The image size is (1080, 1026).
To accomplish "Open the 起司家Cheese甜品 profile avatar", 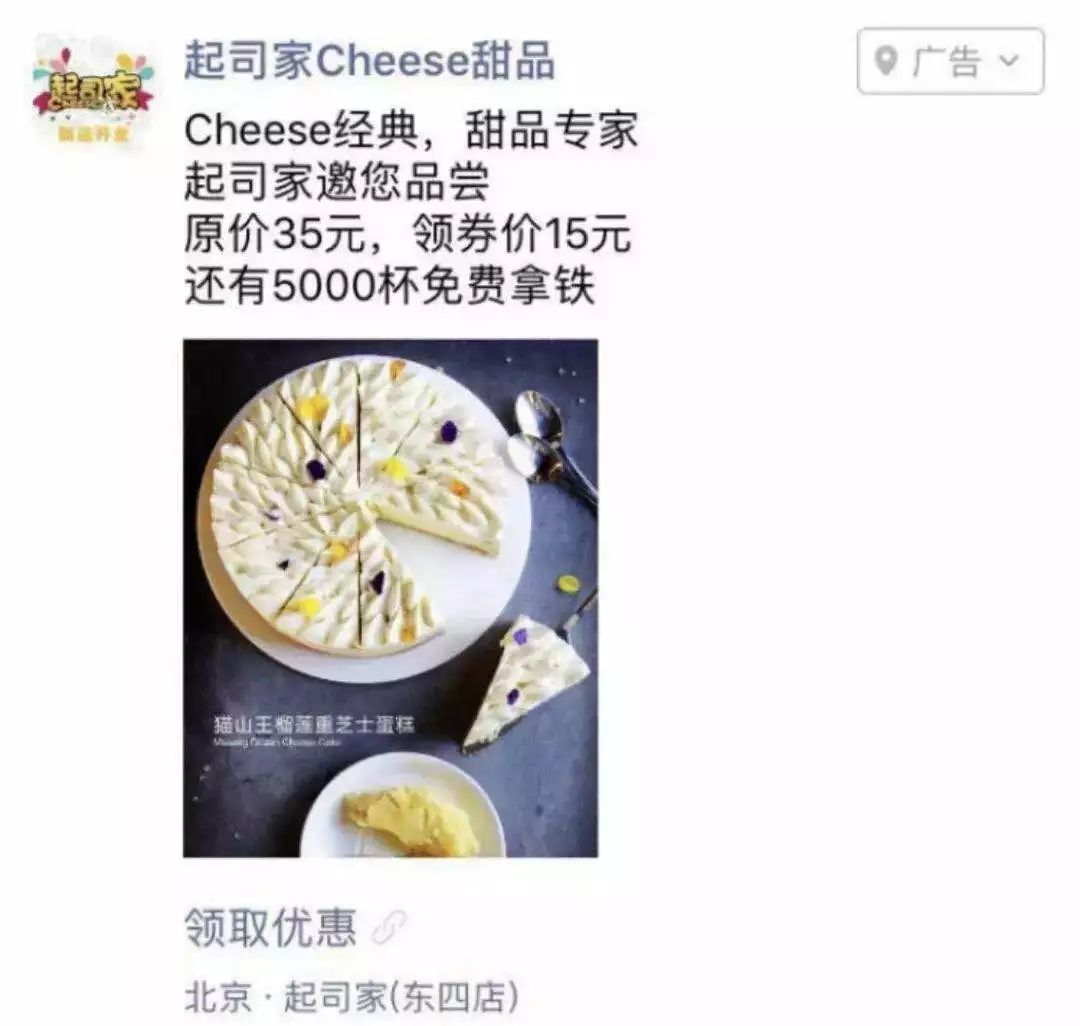I will coord(92,97).
